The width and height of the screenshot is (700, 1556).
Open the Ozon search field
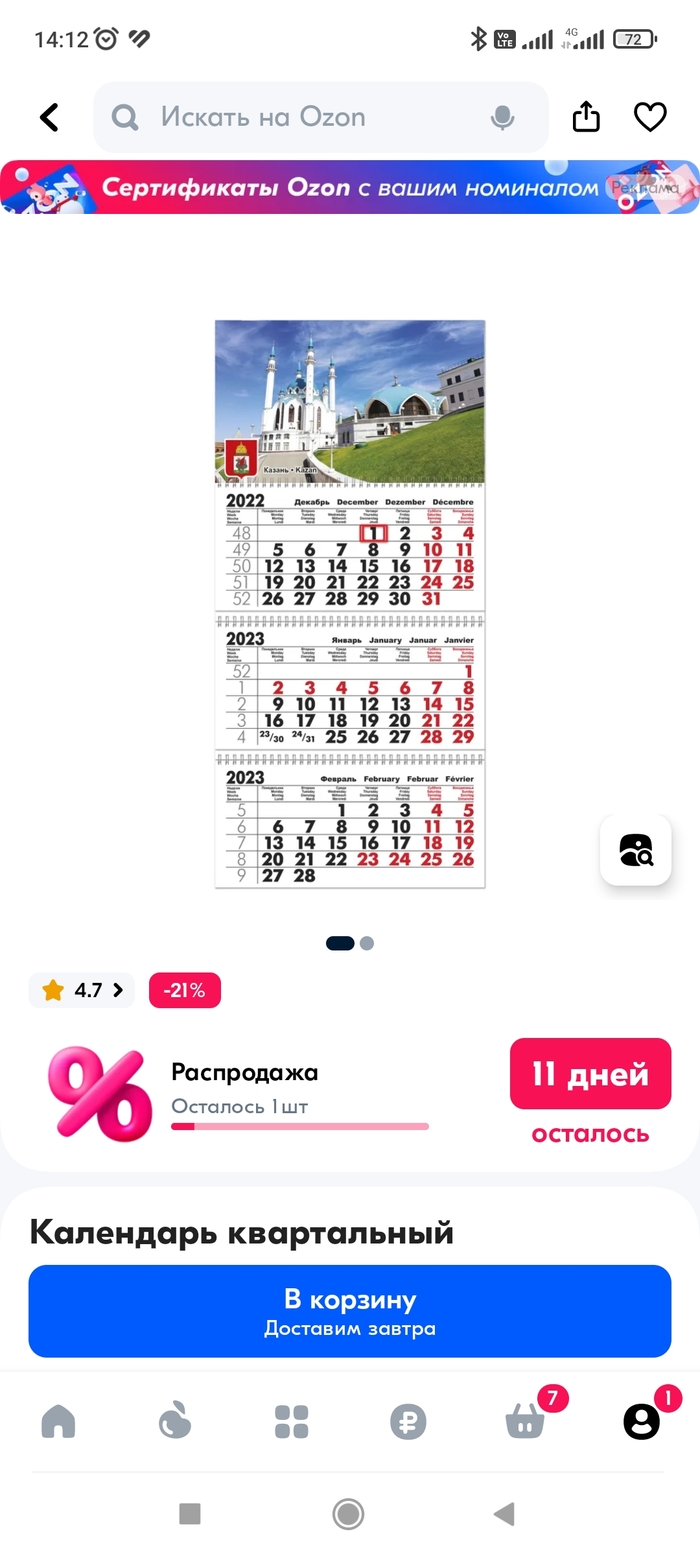pos(300,117)
